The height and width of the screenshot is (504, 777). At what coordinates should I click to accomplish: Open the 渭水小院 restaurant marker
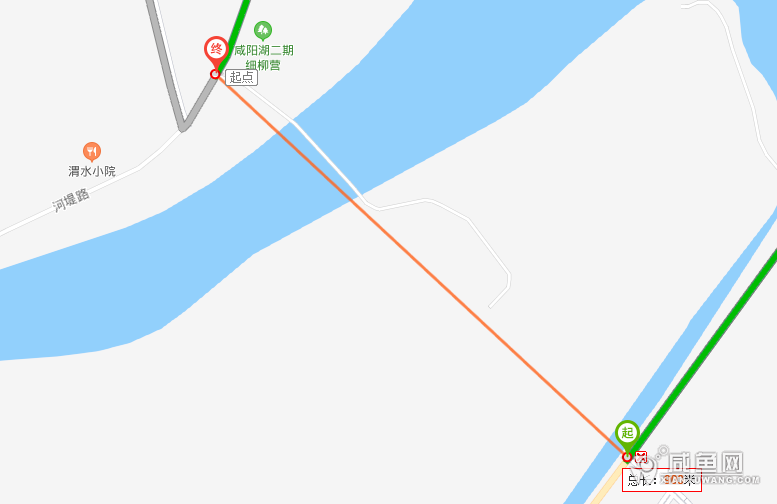pos(92,151)
